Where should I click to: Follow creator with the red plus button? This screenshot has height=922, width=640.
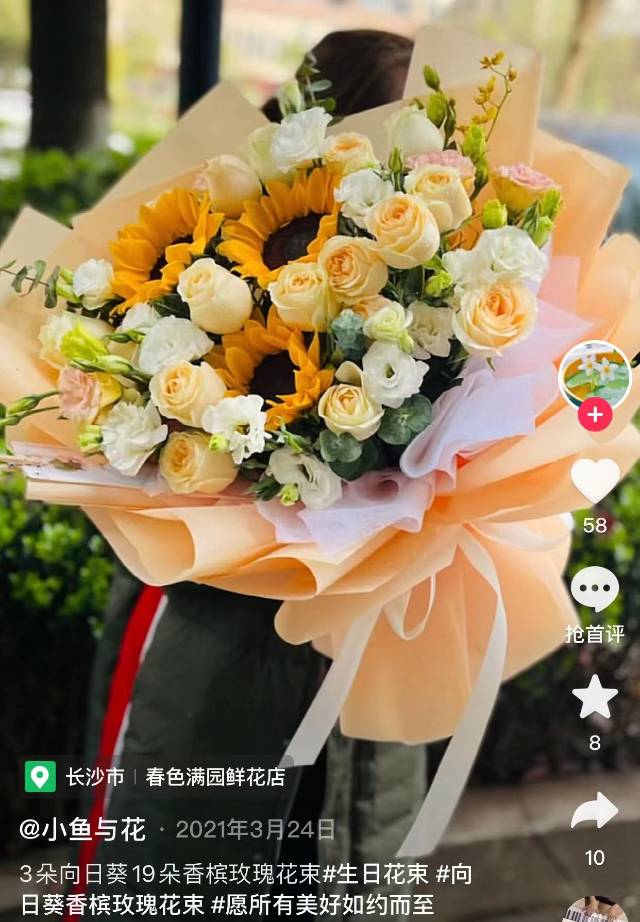(595, 413)
